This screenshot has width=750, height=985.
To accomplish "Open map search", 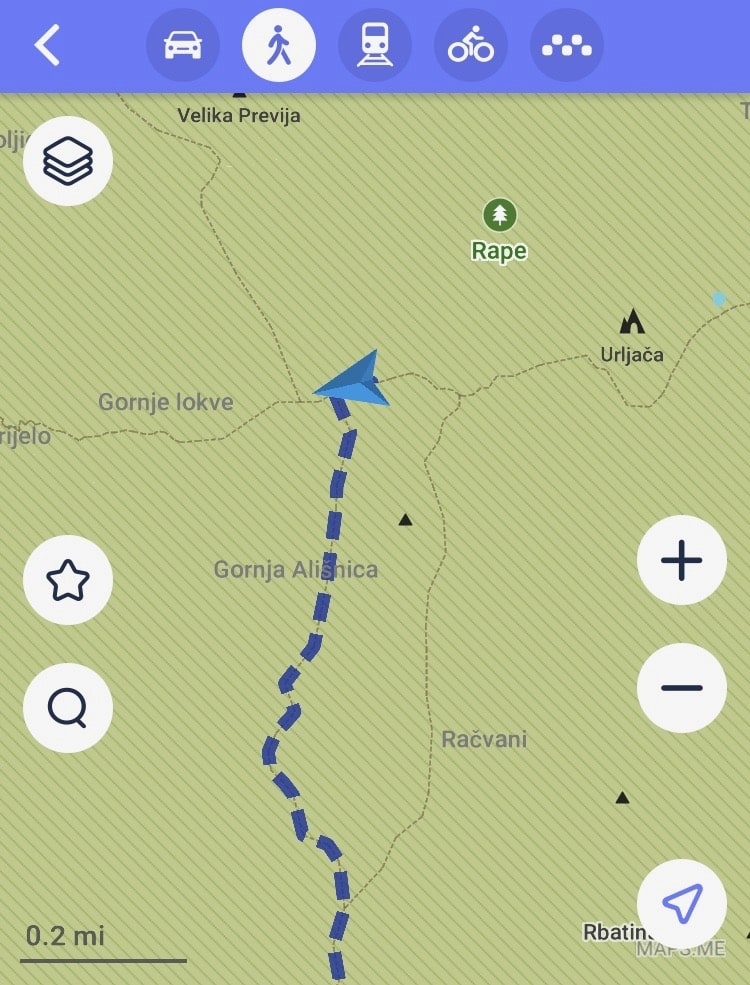I will coord(68,708).
